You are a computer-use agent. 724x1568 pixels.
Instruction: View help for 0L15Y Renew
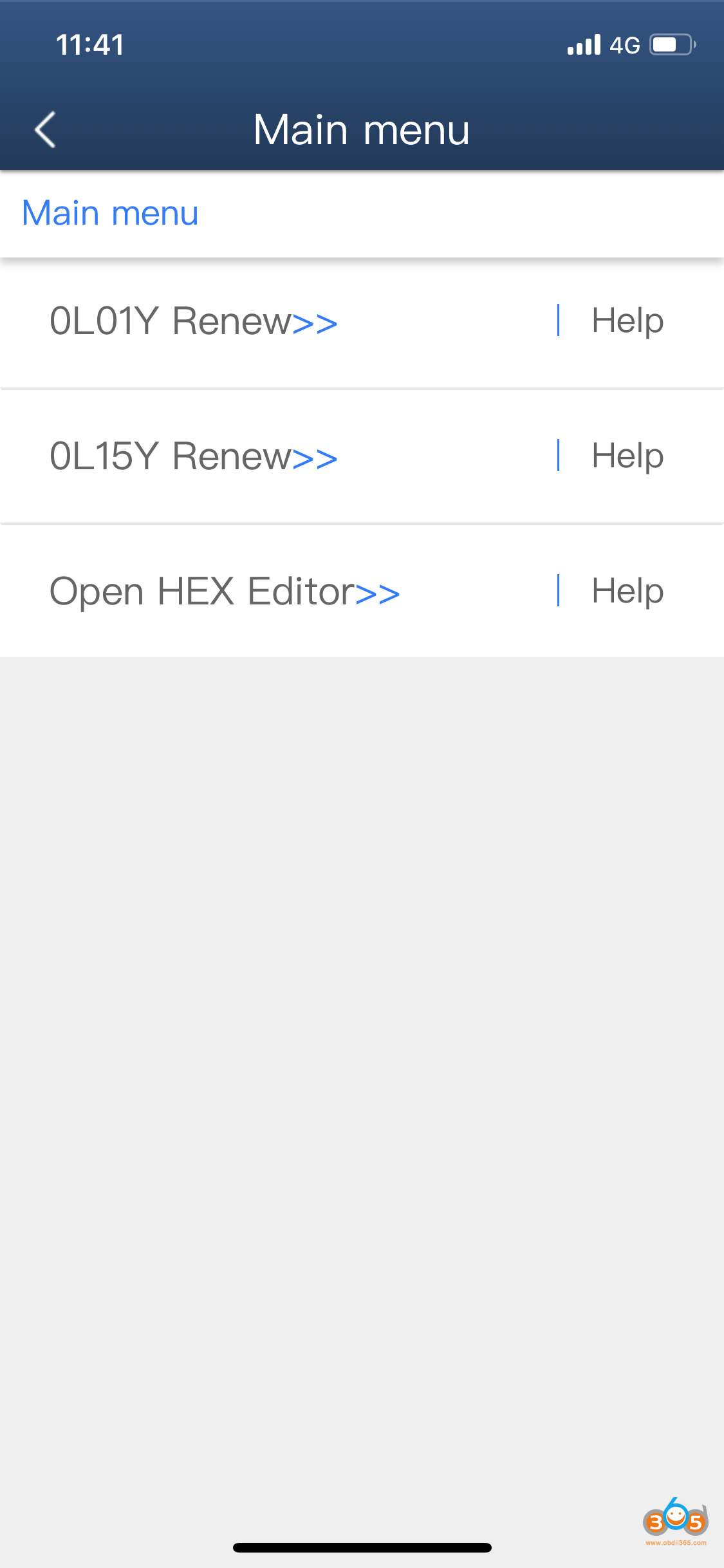(627, 456)
